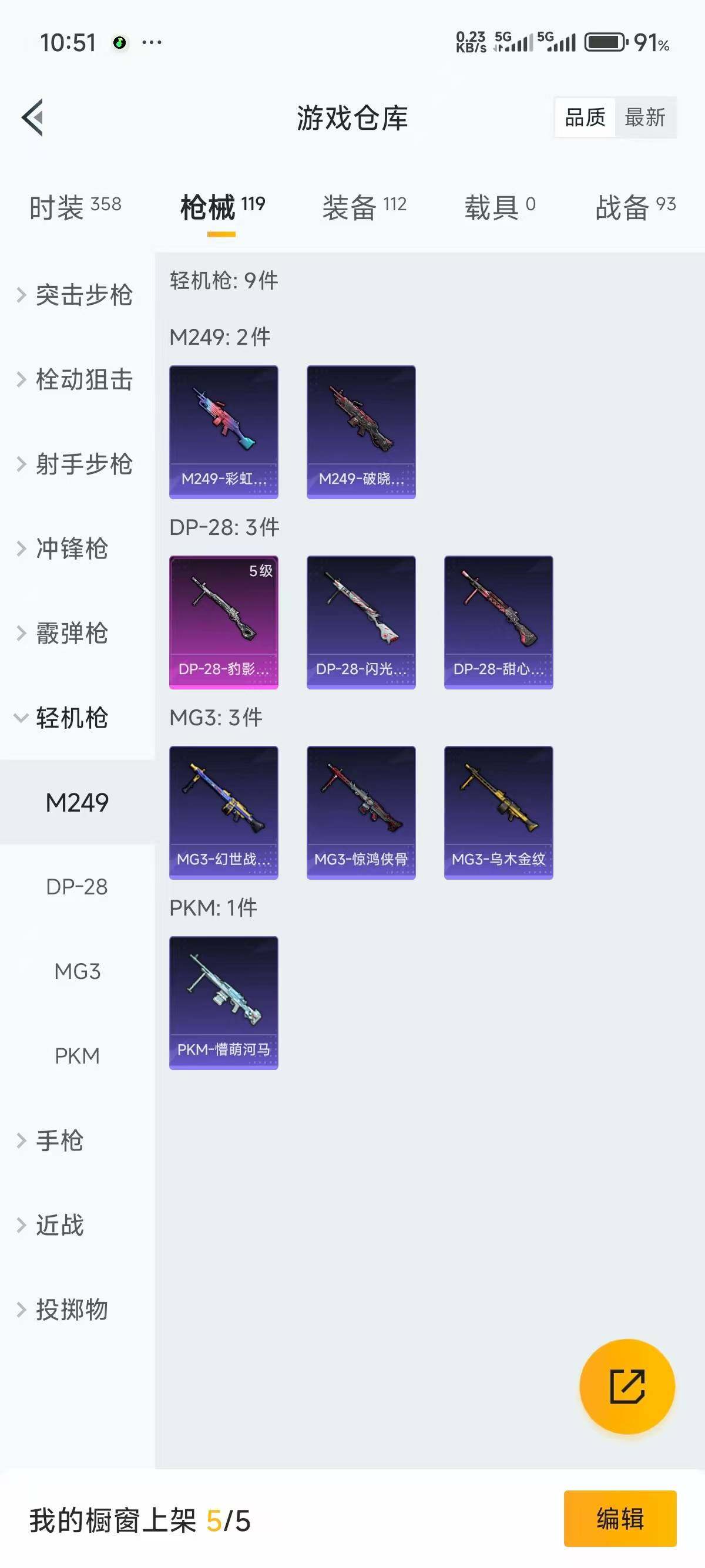View the DP-28-甜心 skin

tap(499, 621)
